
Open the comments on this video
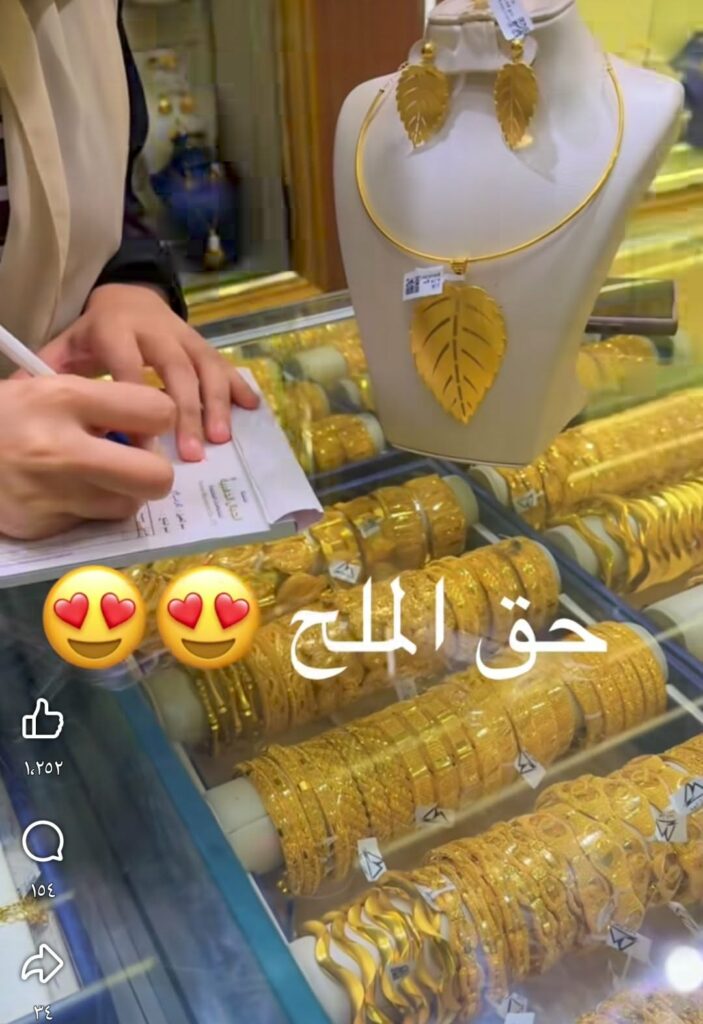[42, 841]
